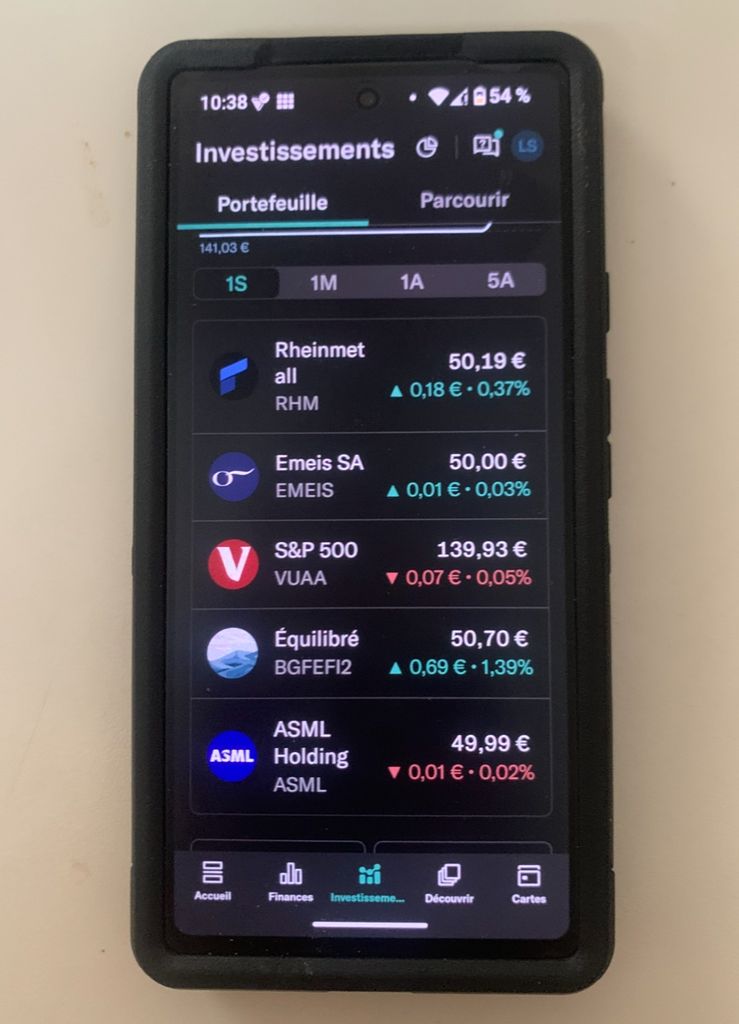Select the 1S time range
The width and height of the screenshot is (739, 1024).
pos(236,283)
